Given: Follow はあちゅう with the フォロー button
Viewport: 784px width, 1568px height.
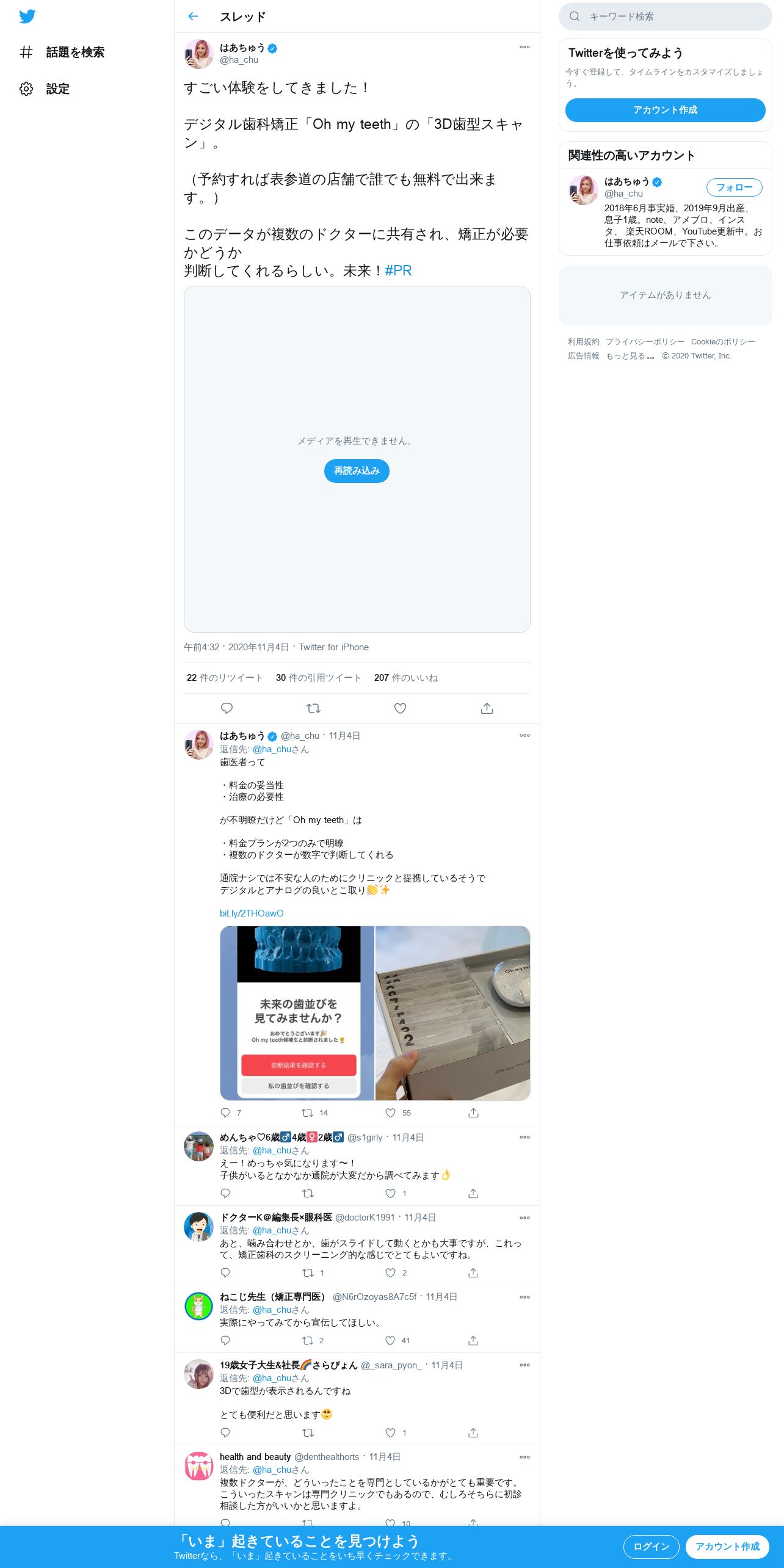Looking at the screenshot, I should pyautogui.click(x=734, y=187).
